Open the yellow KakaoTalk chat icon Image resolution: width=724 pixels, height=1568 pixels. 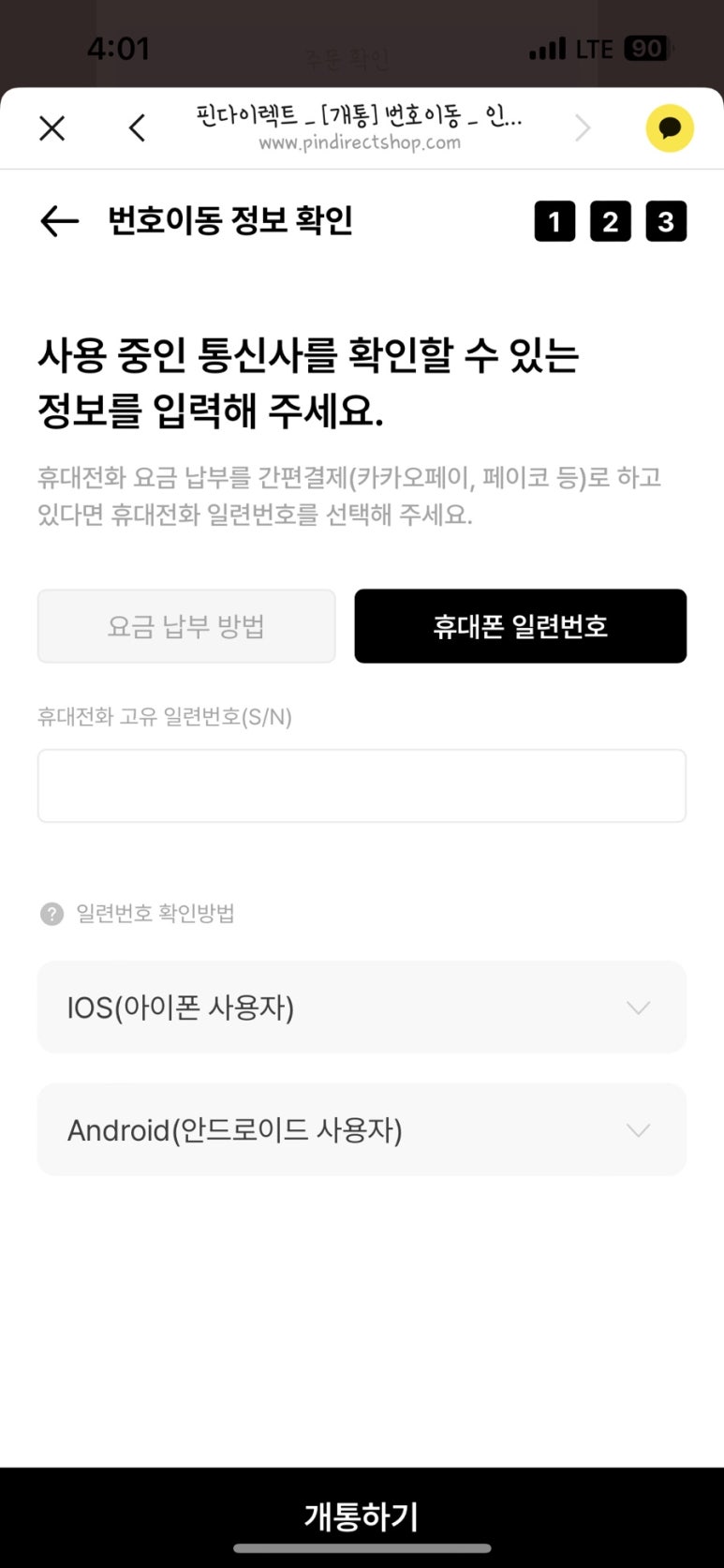coord(670,128)
